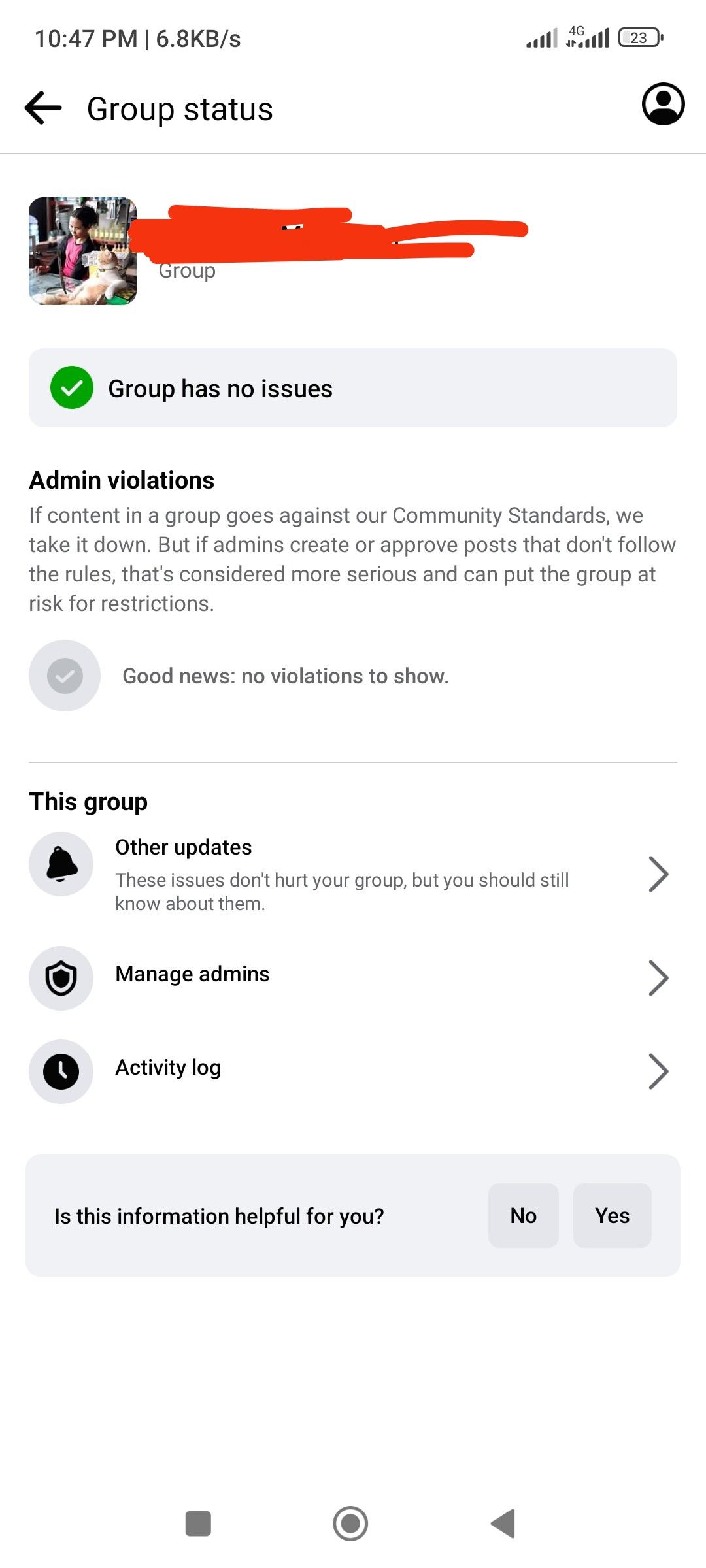
Task: Open recent apps from the navigation bar
Action: pyautogui.click(x=198, y=1524)
